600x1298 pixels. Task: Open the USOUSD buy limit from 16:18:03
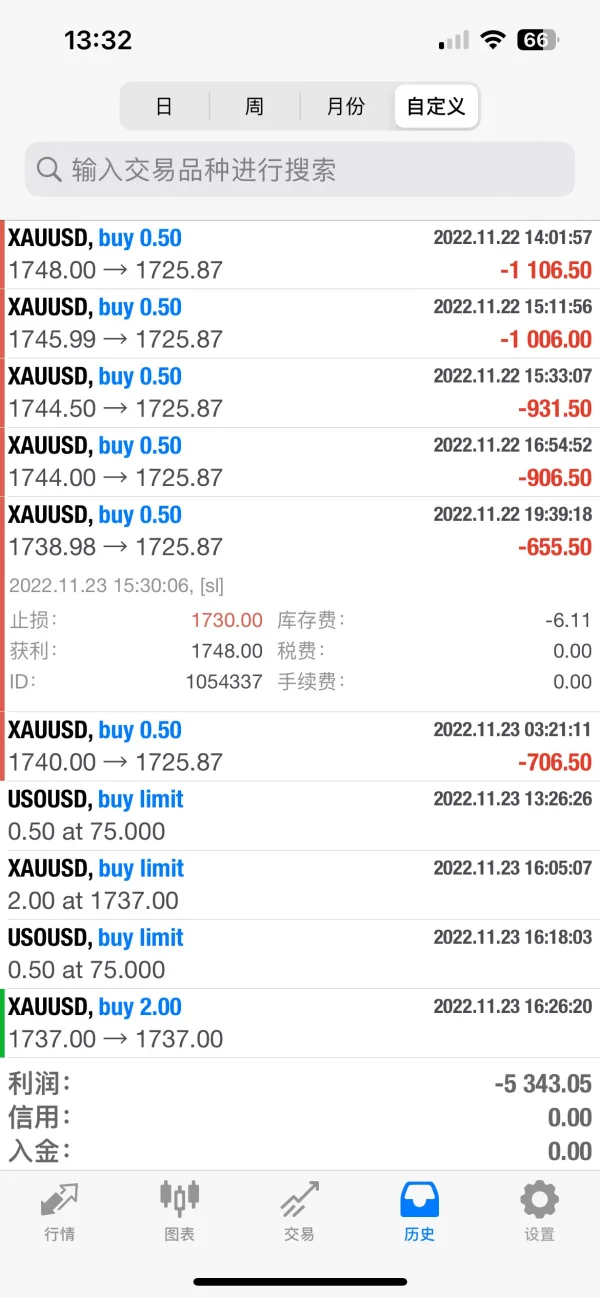[x=300, y=953]
